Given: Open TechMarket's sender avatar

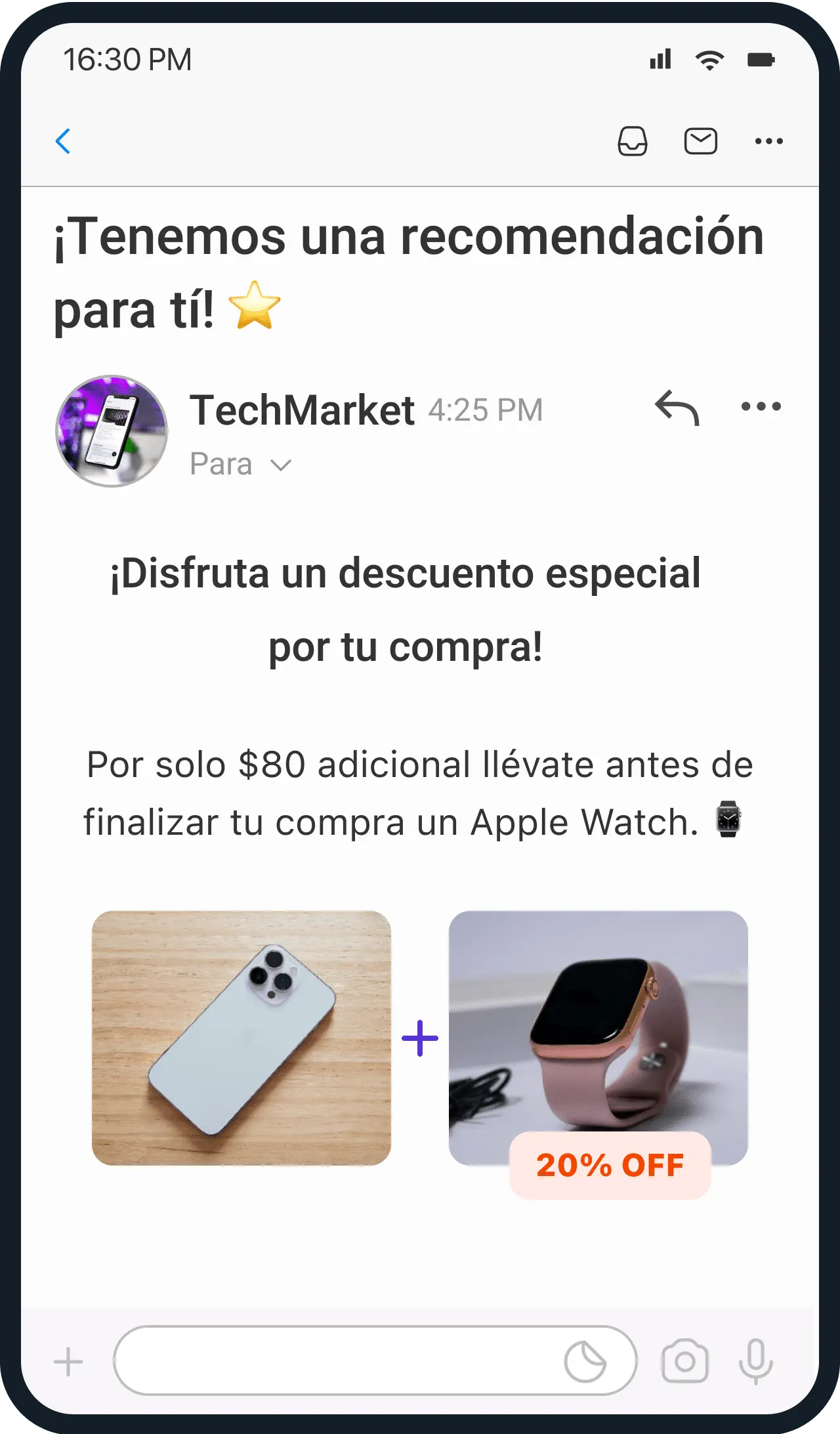Looking at the screenshot, I should point(112,431).
